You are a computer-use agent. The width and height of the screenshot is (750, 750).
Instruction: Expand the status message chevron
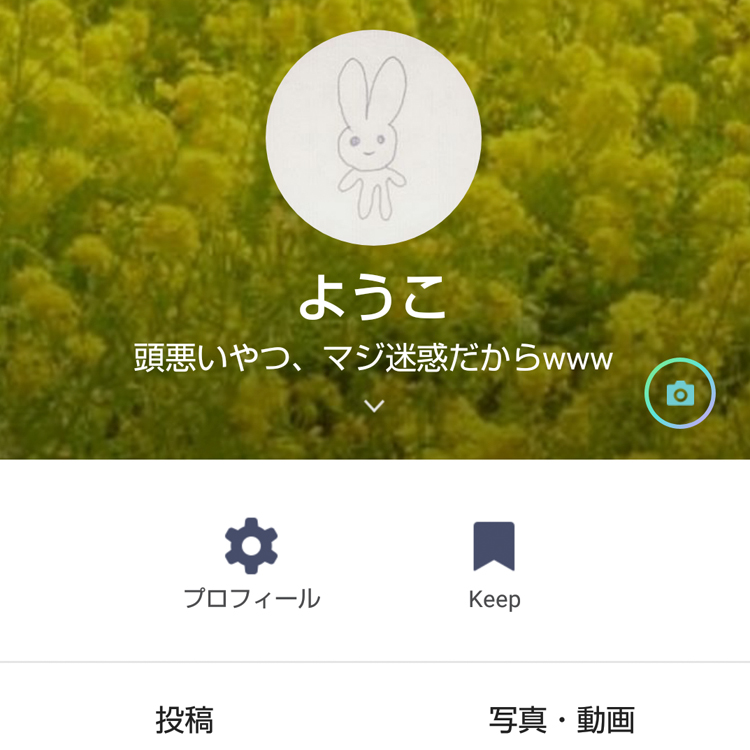pyautogui.click(x=374, y=406)
